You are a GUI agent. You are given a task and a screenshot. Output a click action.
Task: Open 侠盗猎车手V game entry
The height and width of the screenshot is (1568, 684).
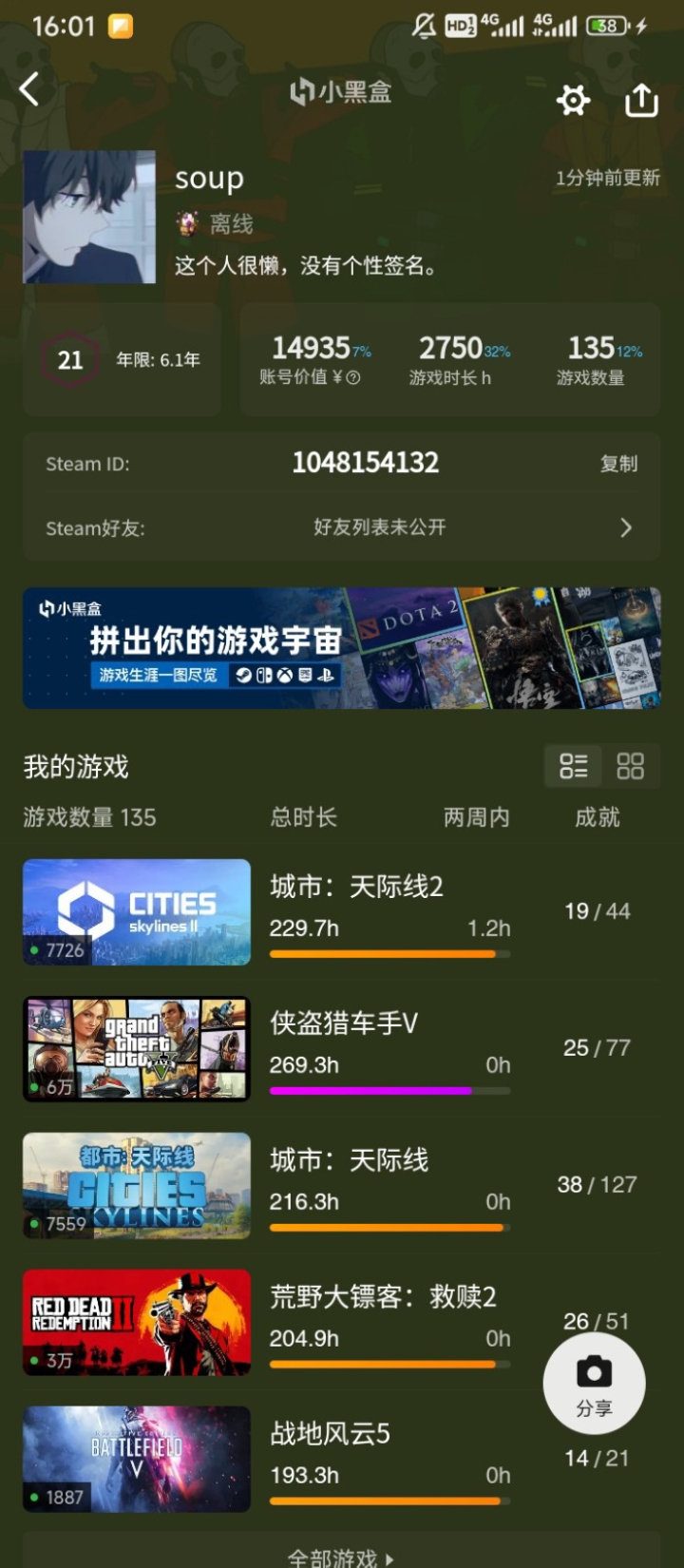pos(342,1049)
